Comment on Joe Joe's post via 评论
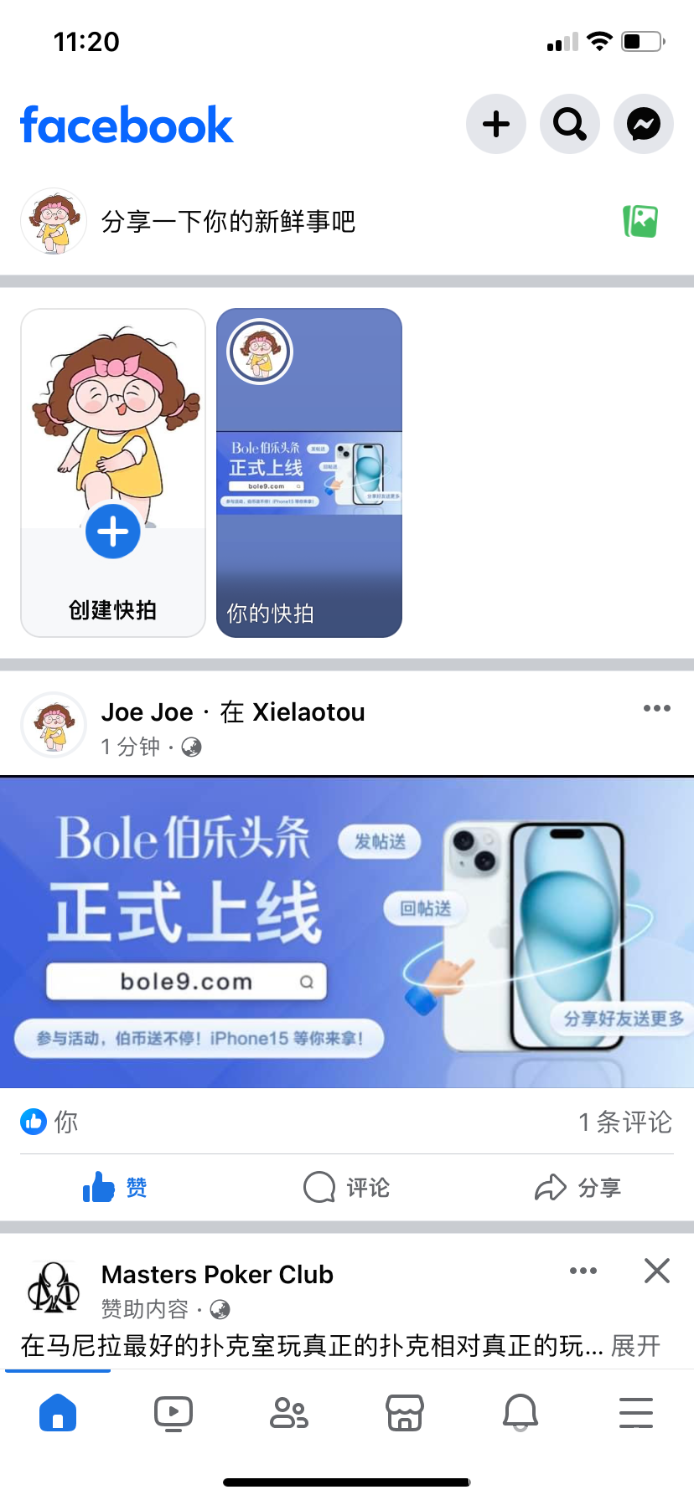 pyautogui.click(x=347, y=1188)
